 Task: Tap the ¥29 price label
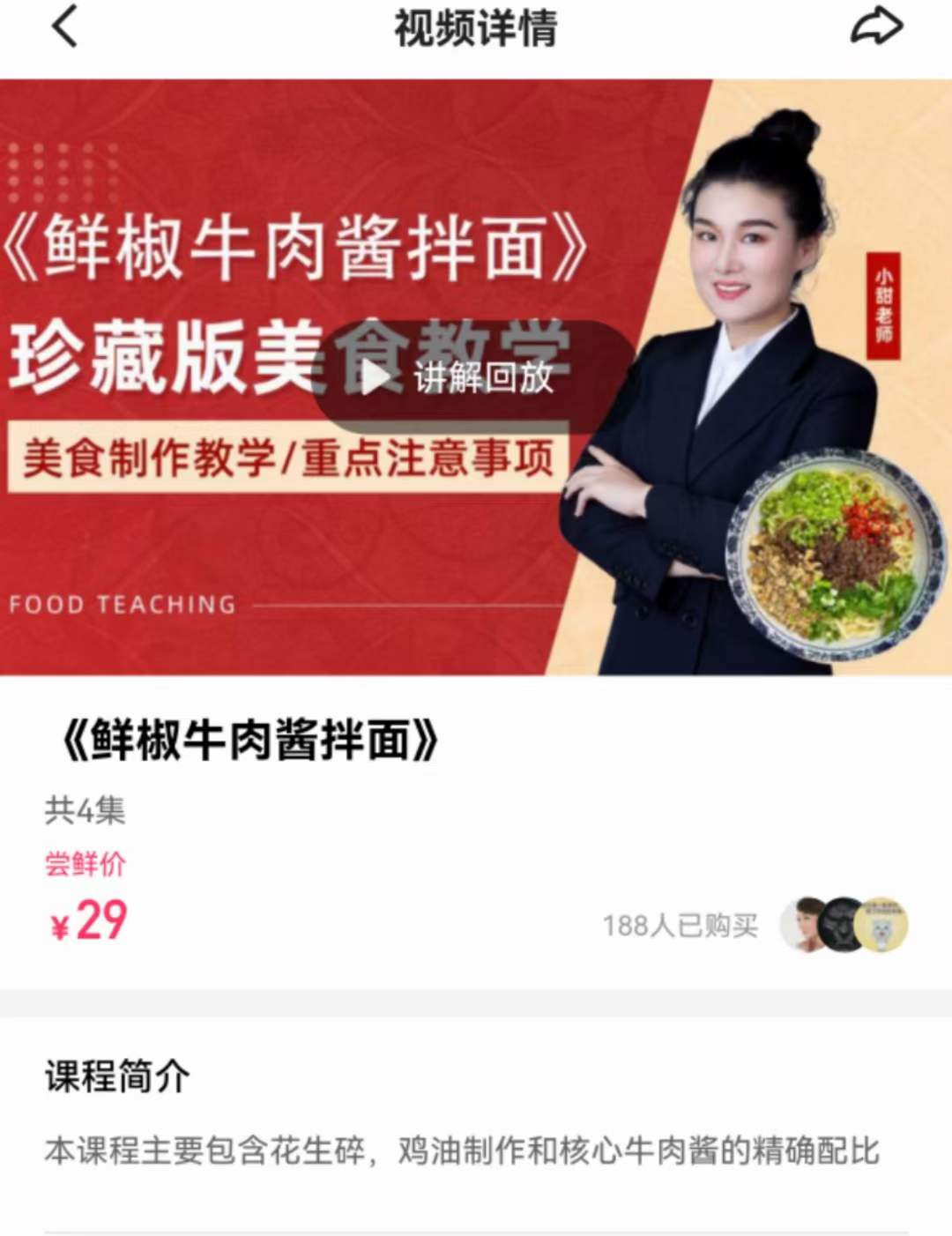tap(88, 920)
